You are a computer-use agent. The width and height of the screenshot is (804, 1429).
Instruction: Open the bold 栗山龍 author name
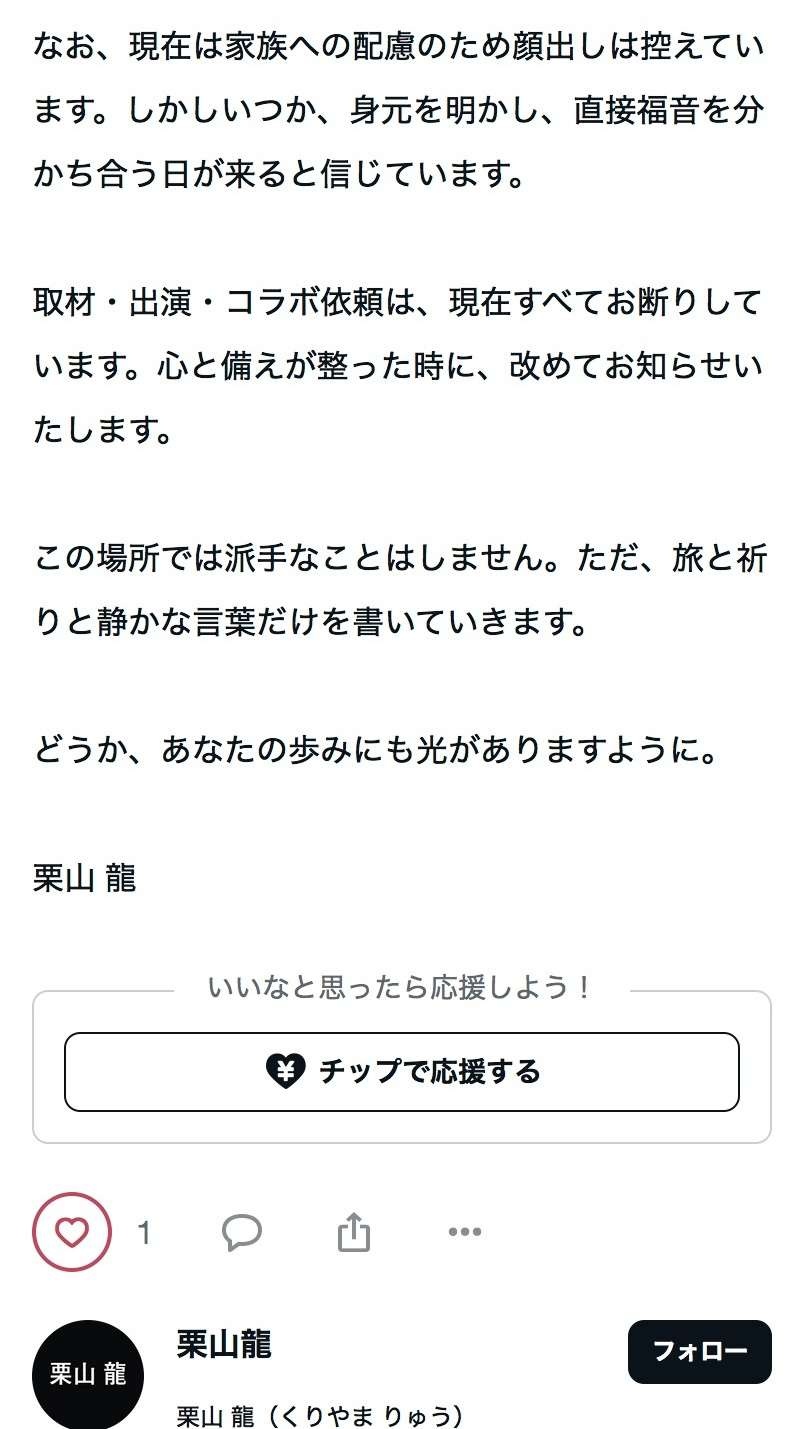tap(224, 1344)
